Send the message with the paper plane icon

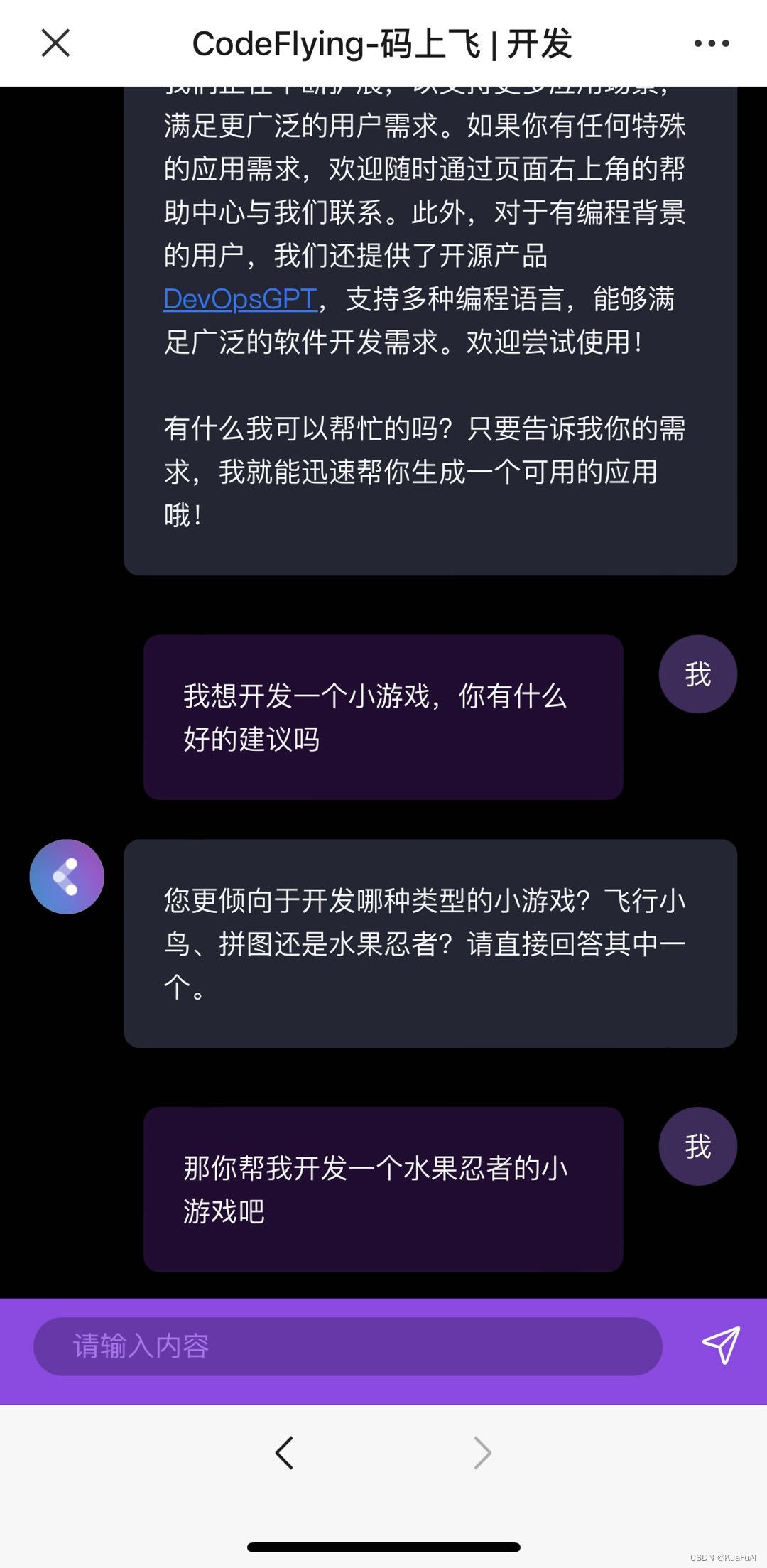click(721, 1345)
